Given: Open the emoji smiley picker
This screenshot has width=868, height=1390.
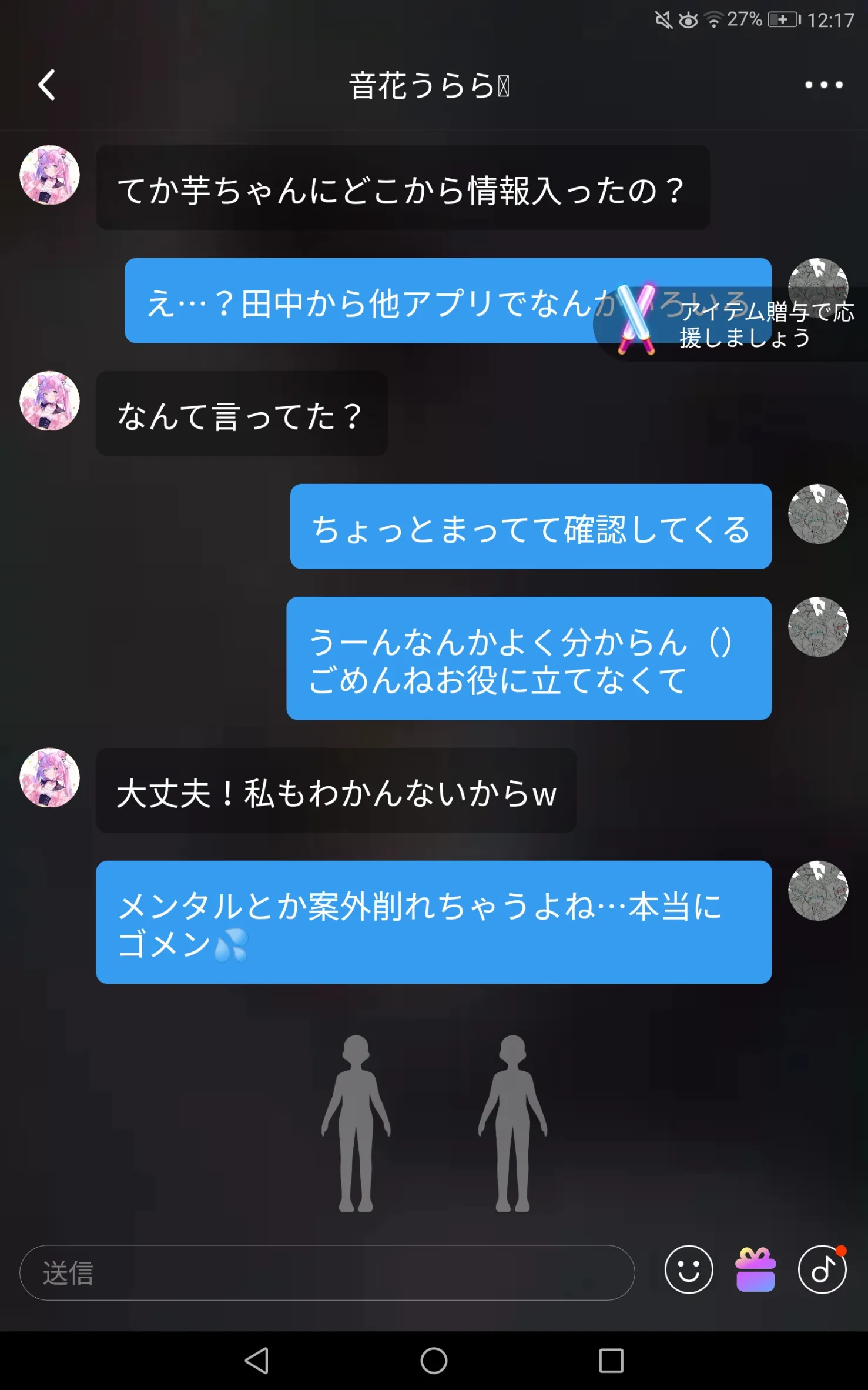Looking at the screenshot, I should [689, 1269].
